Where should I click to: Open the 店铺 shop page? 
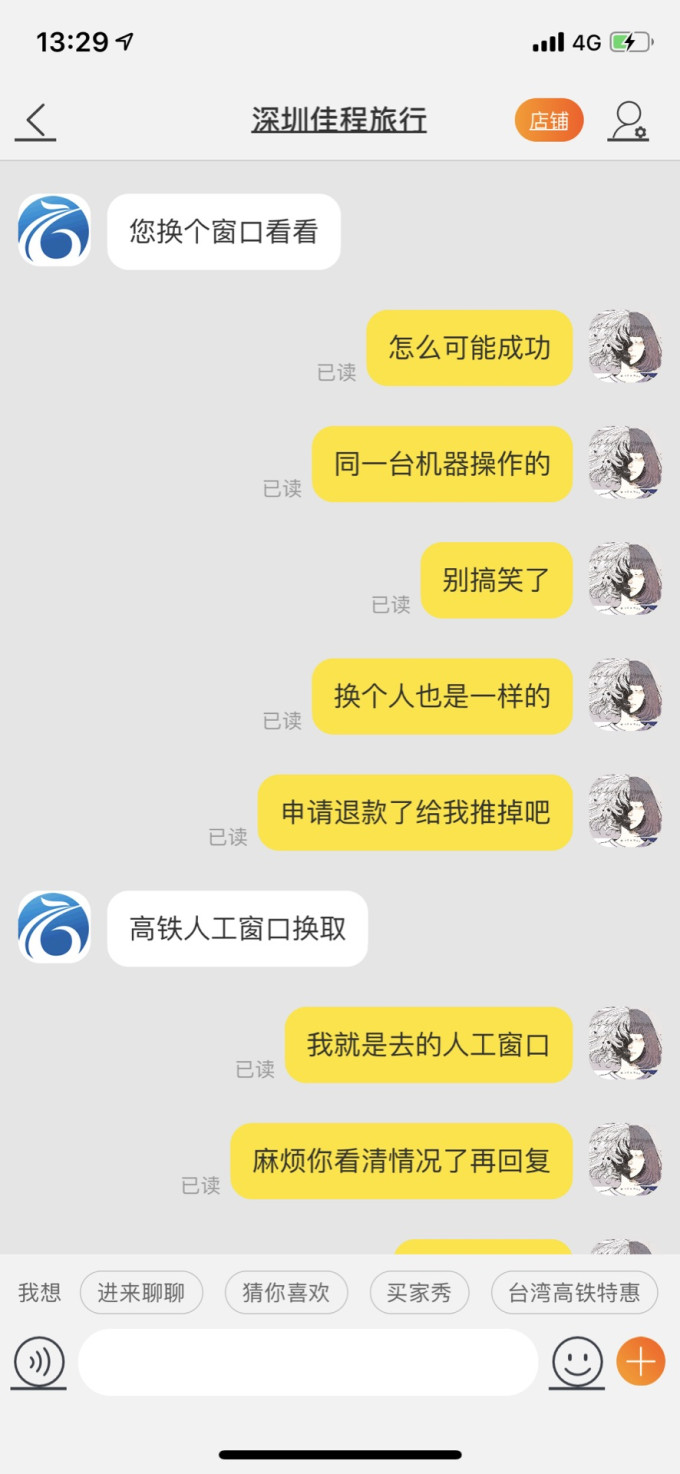point(549,121)
